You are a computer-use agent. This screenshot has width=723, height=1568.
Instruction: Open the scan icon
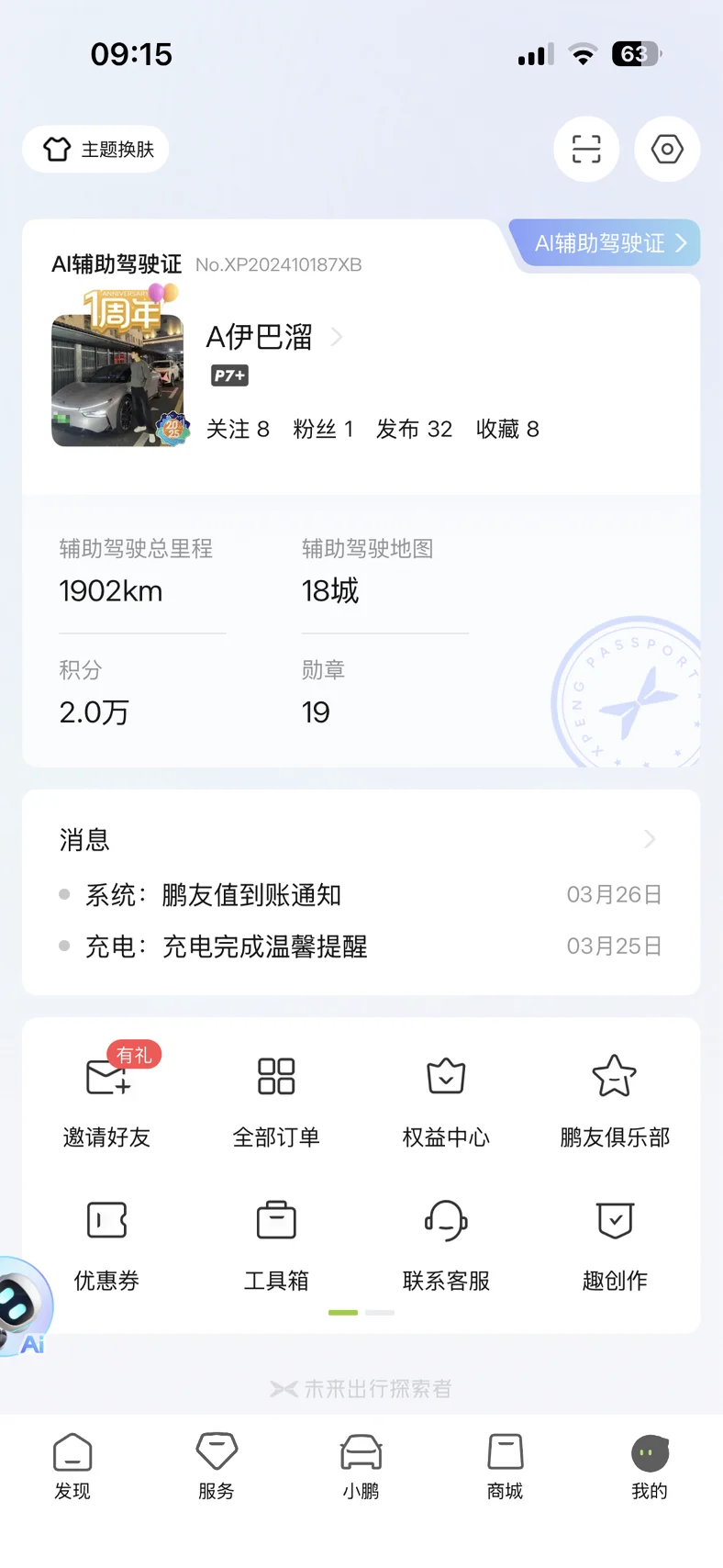[586, 149]
